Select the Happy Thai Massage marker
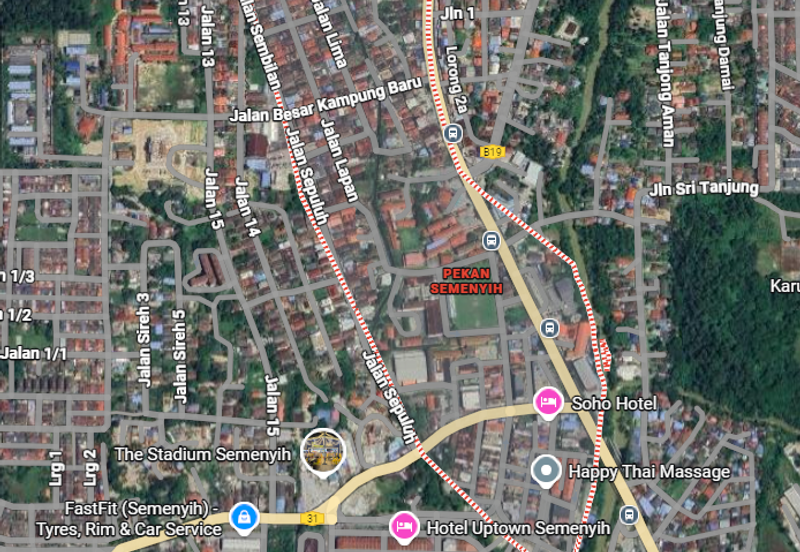The image size is (800, 552). click(546, 469)
